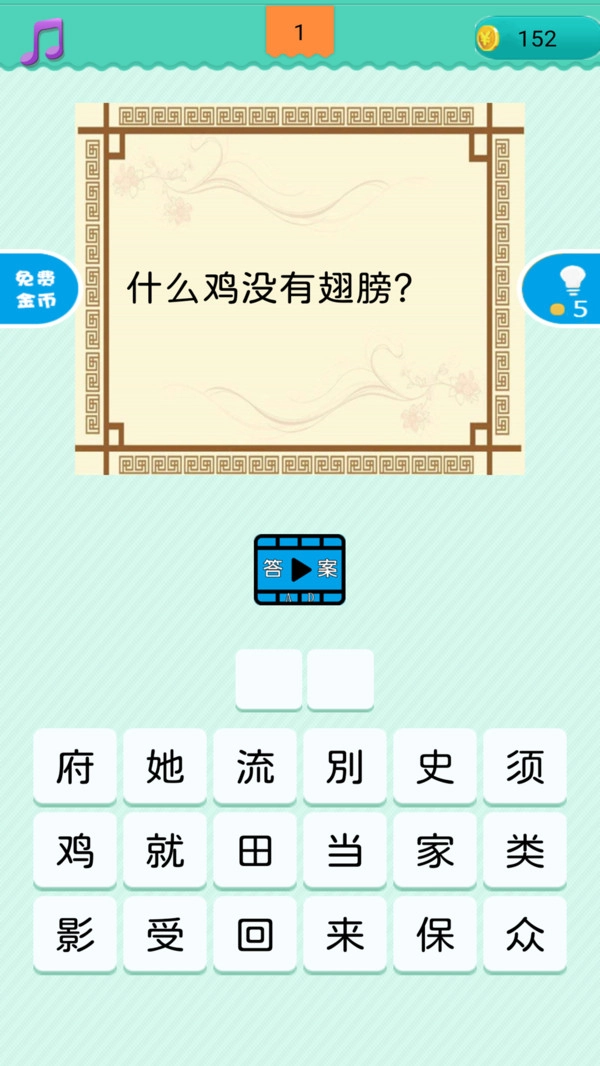Open the free coins button
The height and width of the screenshot is (1066, 600).
tap(36, 289)
